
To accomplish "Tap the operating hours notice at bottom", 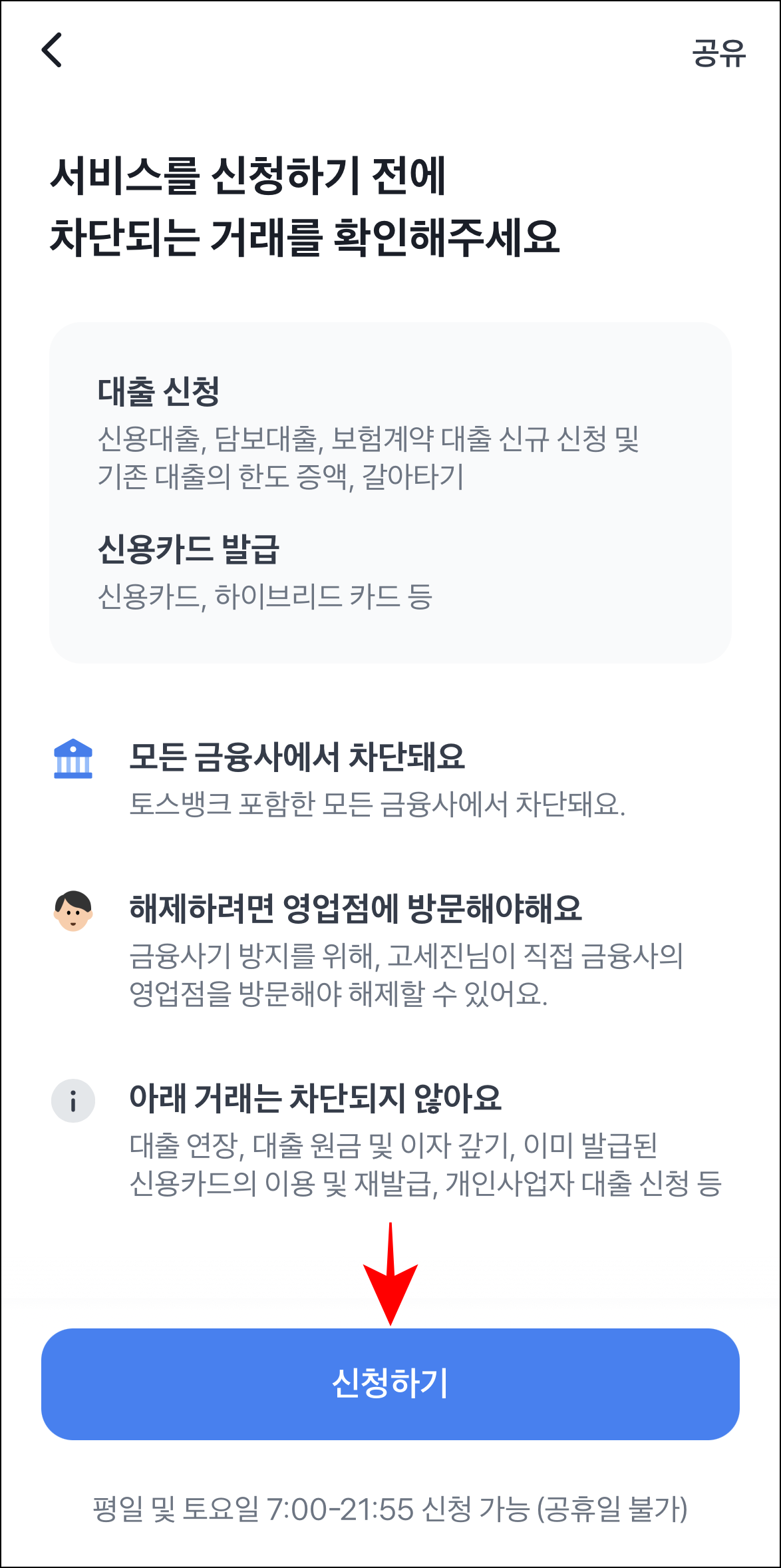I will pos(390,1505).
